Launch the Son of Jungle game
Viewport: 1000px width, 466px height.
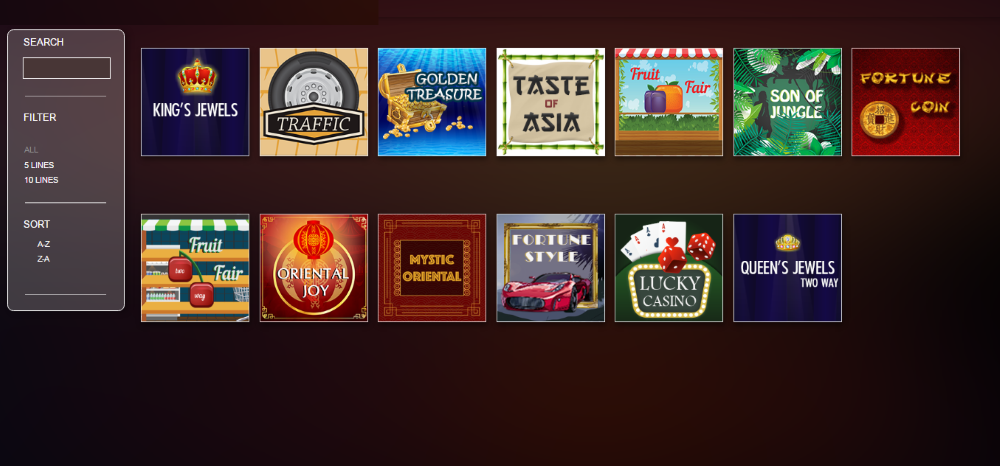787,102
